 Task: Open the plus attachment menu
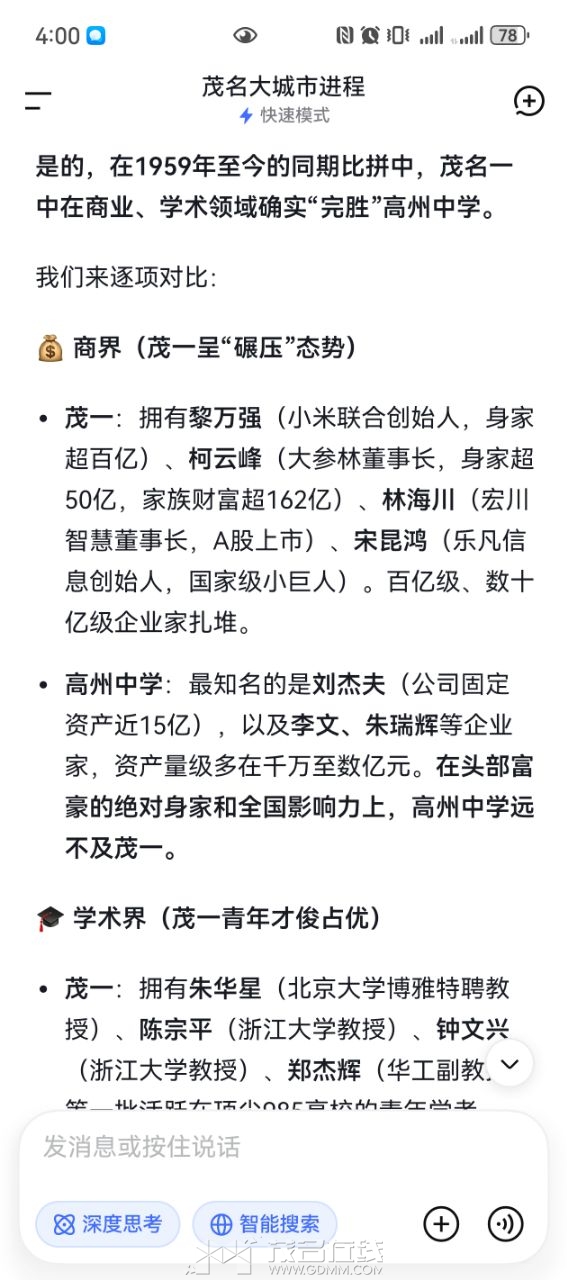(441, 1224)
